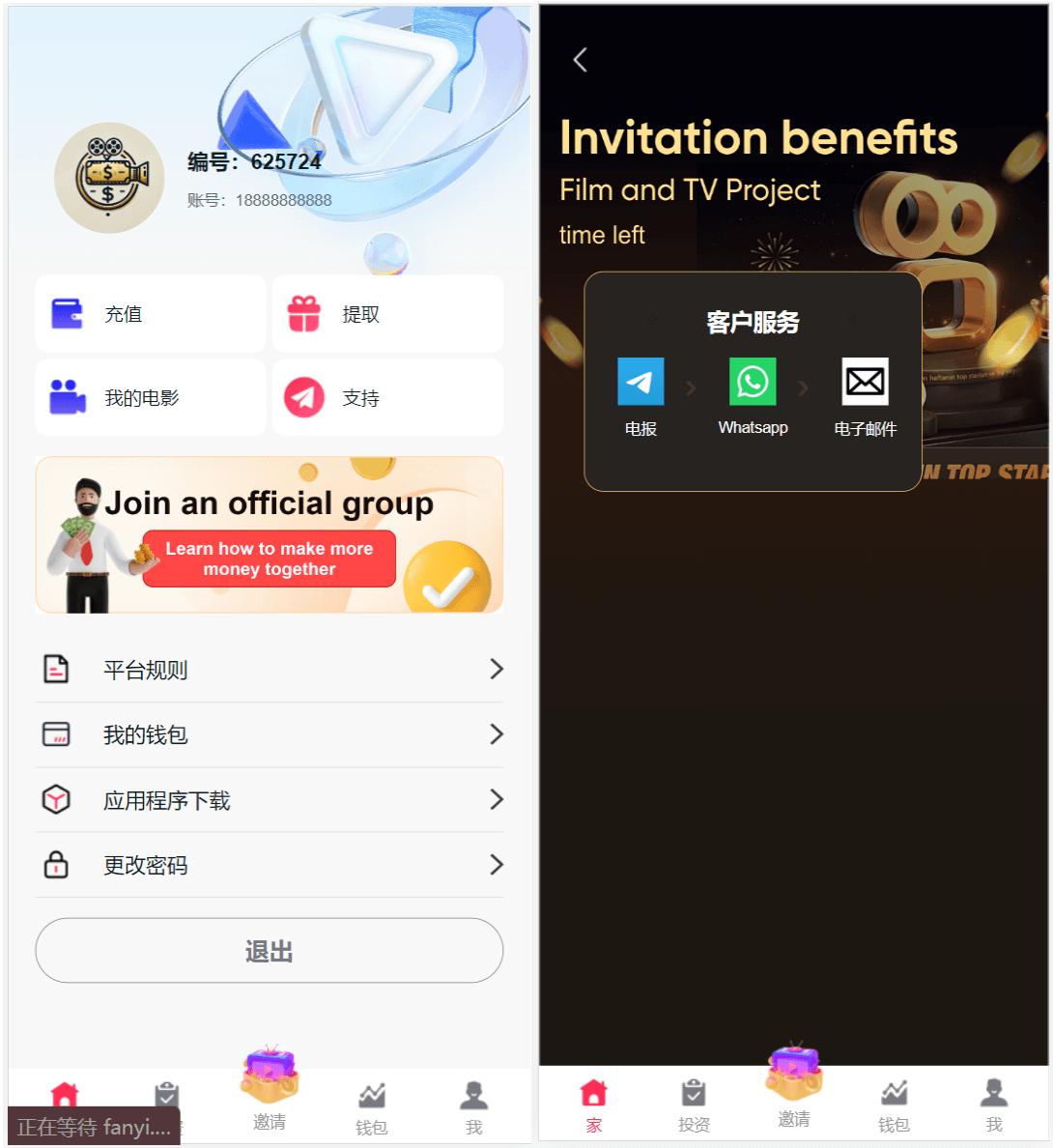The width and height of the screenshot is (1053, 1148).
Task: Tap the 退出 log out button
Action: [x=270, y=951]
